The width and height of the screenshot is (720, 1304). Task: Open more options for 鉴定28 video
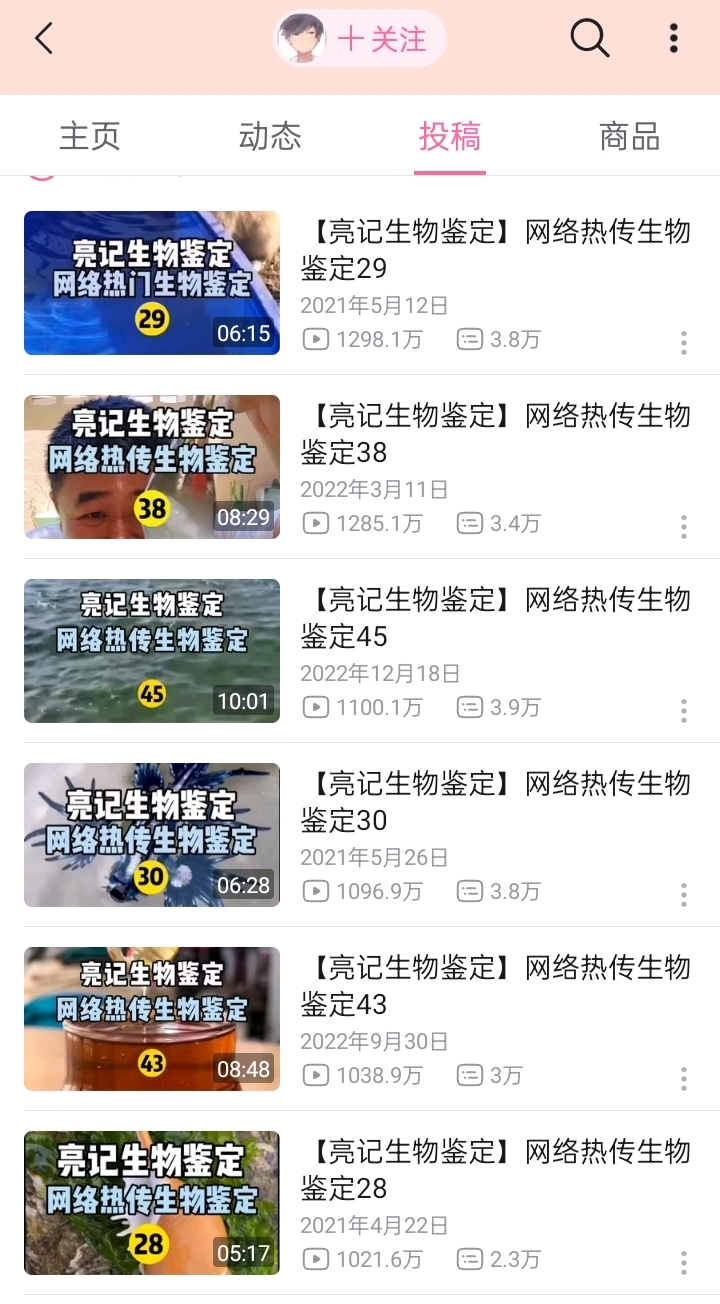[684, 1263]
